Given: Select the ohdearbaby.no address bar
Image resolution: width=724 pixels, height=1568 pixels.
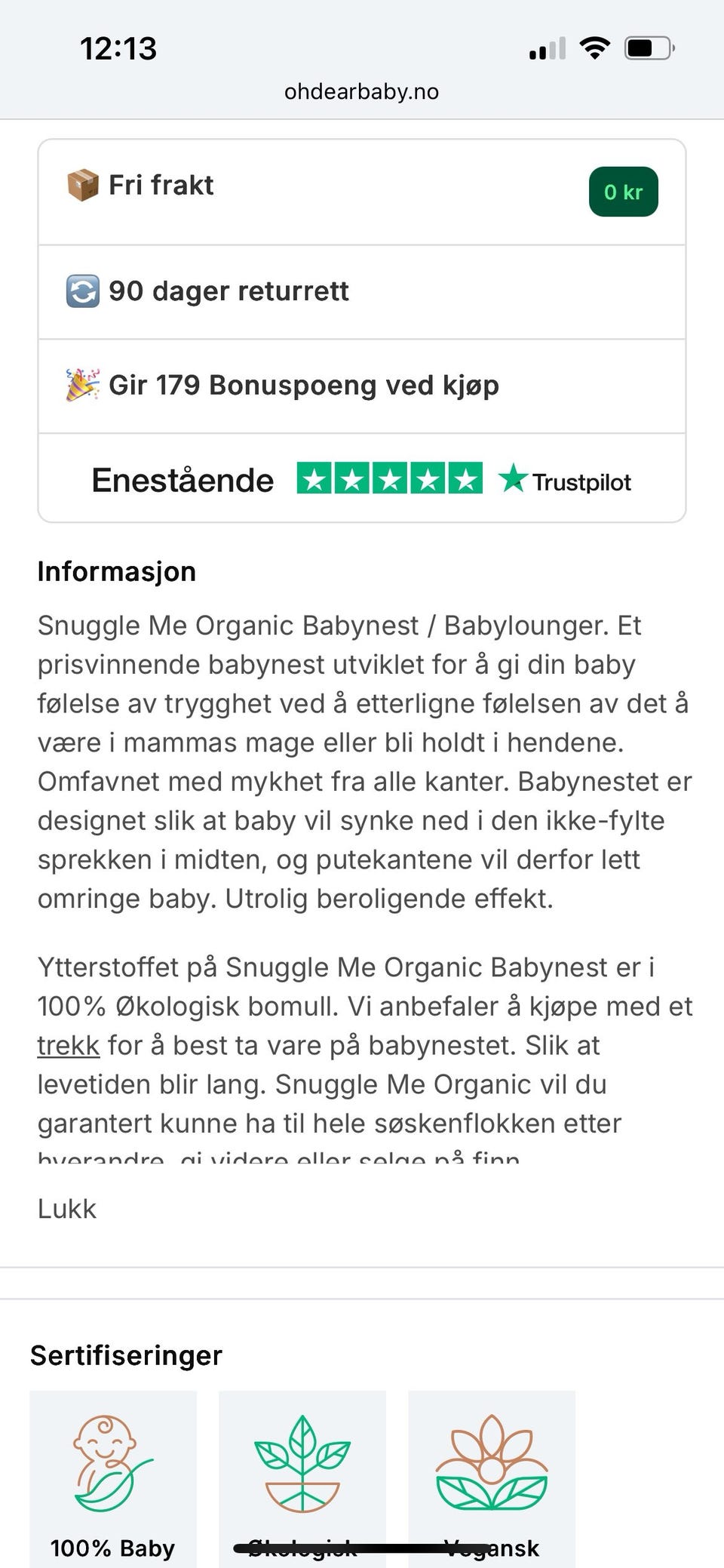Looking at the screenshot, I should (361, 91).
